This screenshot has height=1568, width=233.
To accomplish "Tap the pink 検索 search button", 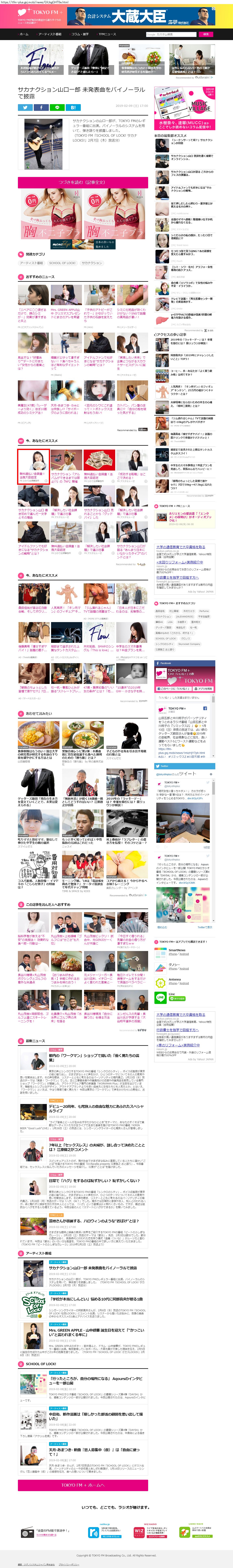I will point(206,34).
